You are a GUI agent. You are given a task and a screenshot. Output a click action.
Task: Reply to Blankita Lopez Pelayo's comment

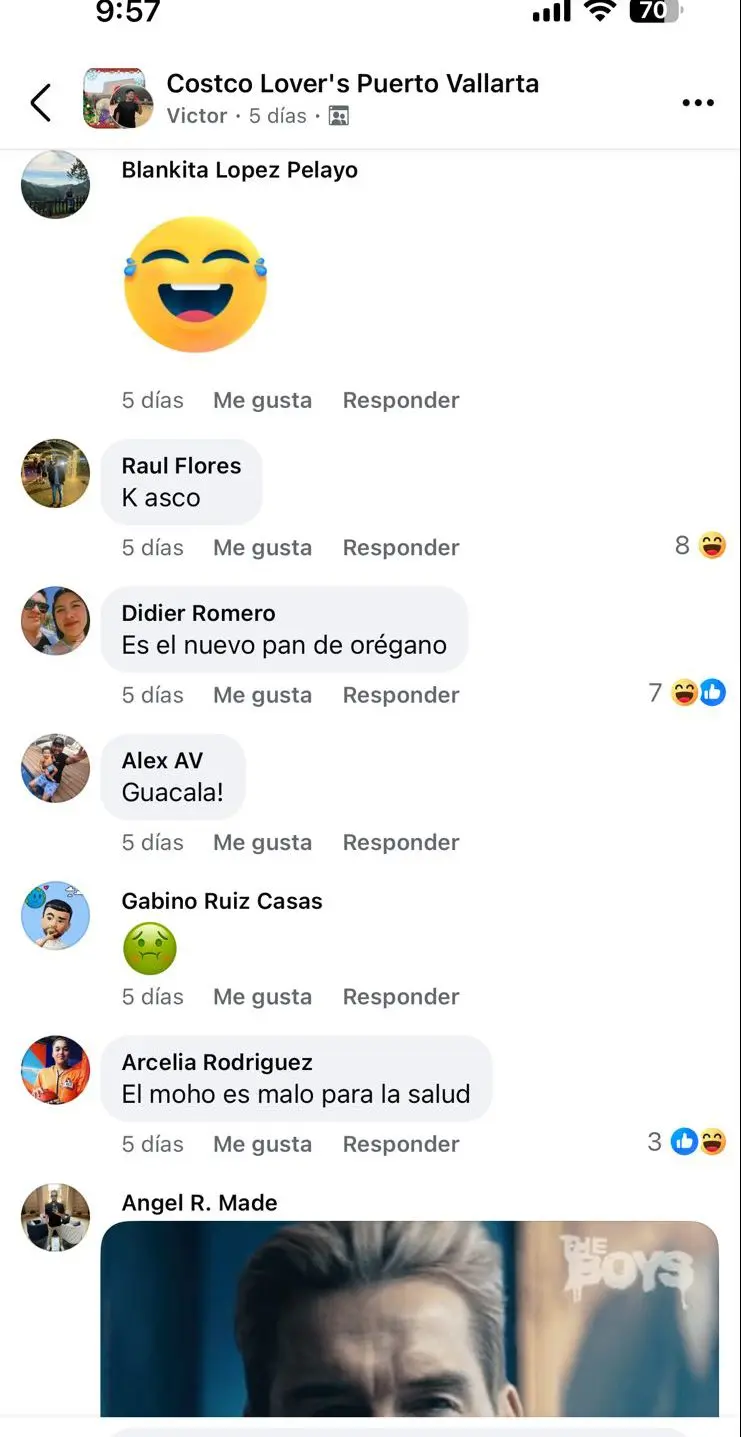click(x=400, y=400)
